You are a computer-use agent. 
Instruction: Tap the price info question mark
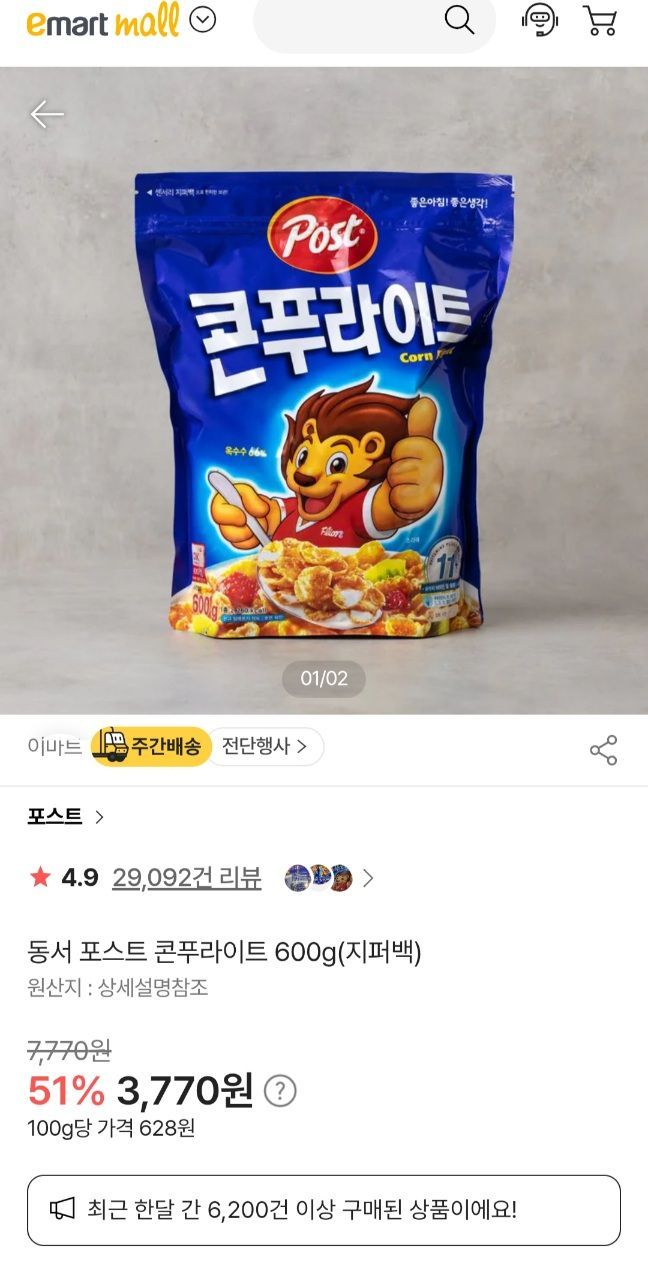[280, 1091]
